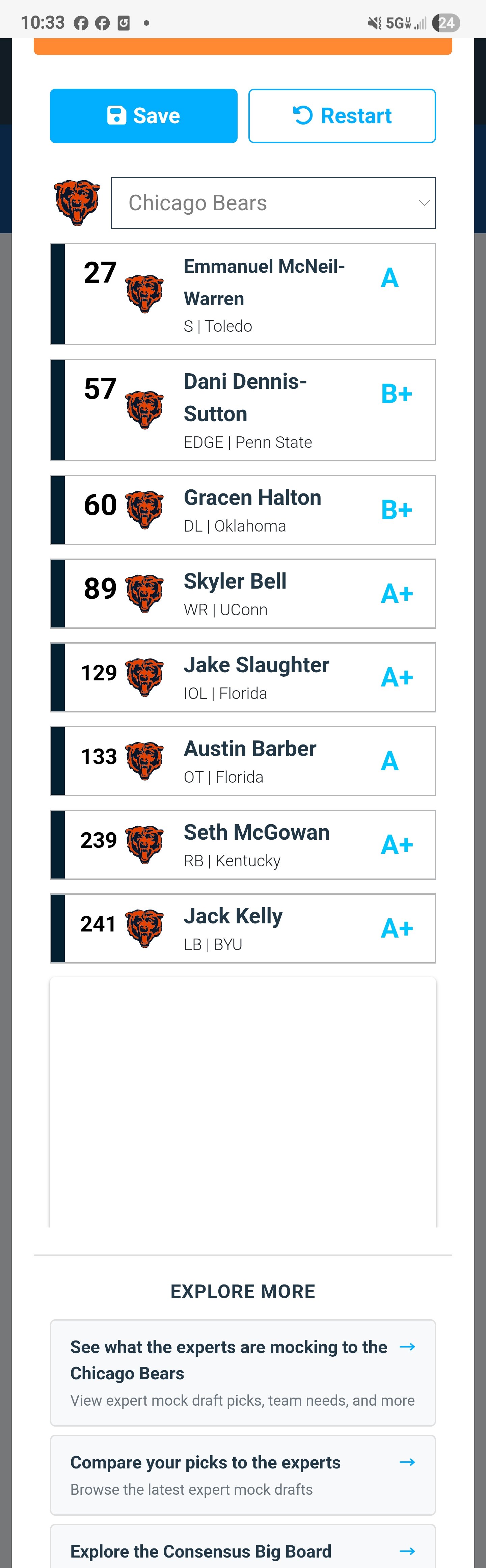The image size is (486, 1568).
Task: Open pick 57 Dani Dennis-Sutton
Action: click(243, 410)
